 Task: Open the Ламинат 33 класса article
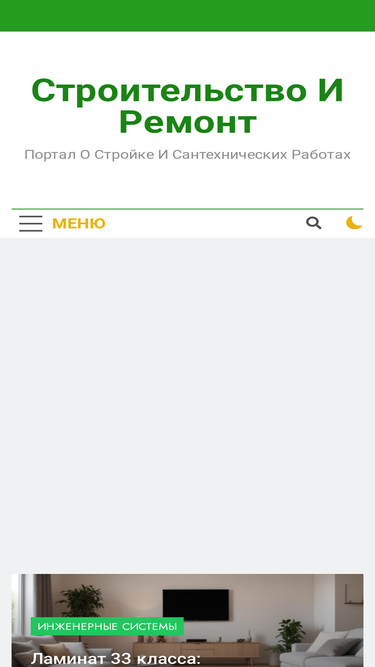pyautogui.click(x=116, y=659)
